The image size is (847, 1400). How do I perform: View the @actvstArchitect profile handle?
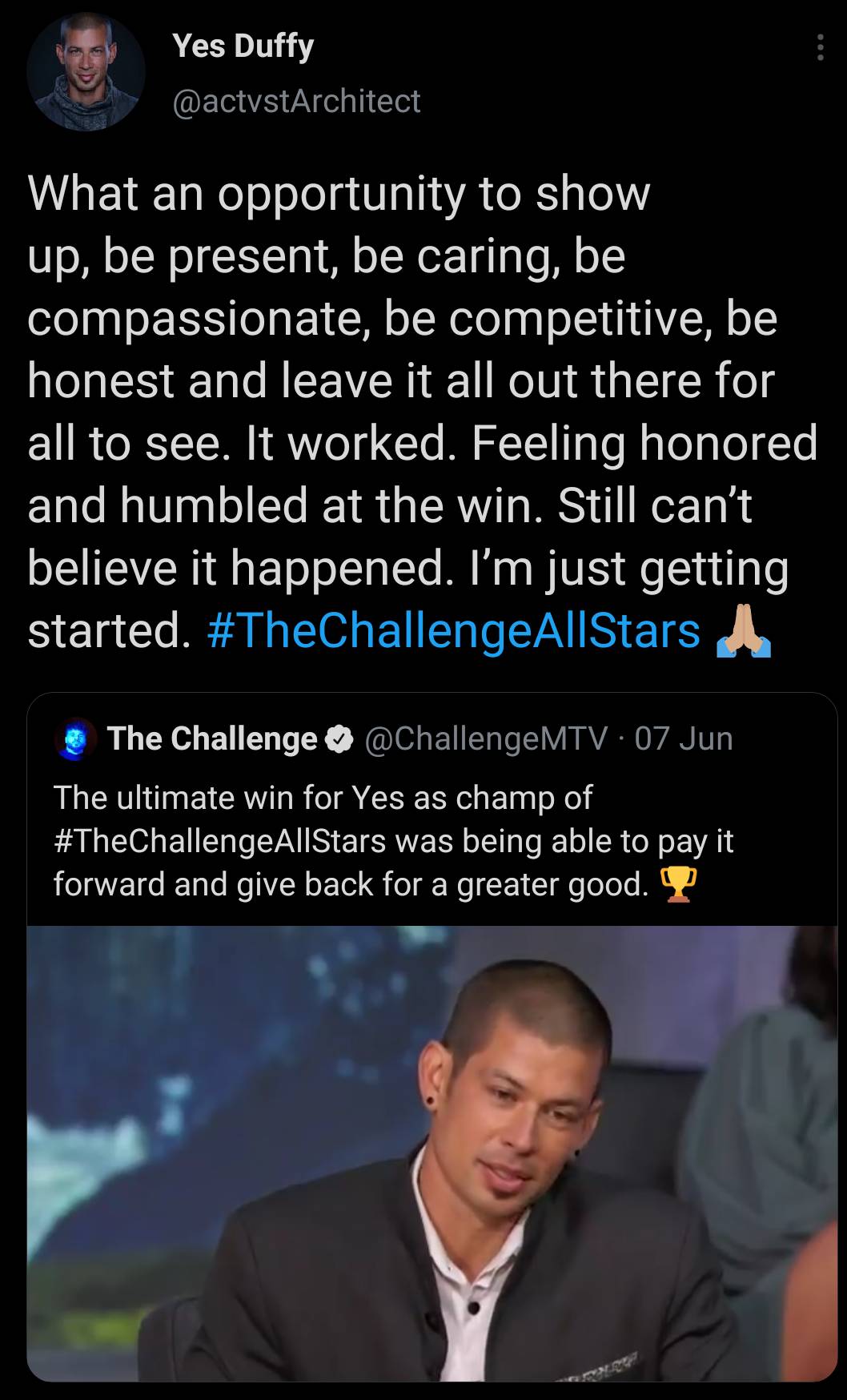(296, 101)
